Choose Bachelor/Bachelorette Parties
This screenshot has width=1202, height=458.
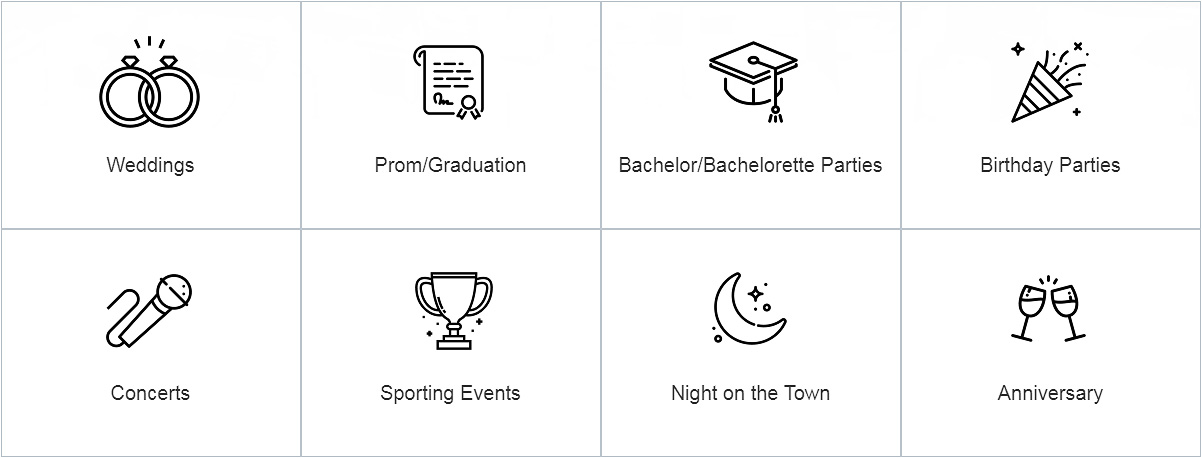750,115
